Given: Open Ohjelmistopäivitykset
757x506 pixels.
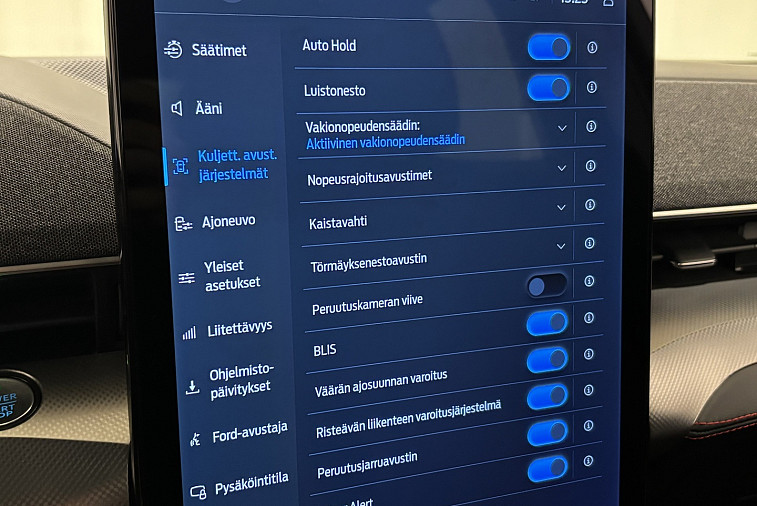Looking at the screenshot, I should [230, 382].
